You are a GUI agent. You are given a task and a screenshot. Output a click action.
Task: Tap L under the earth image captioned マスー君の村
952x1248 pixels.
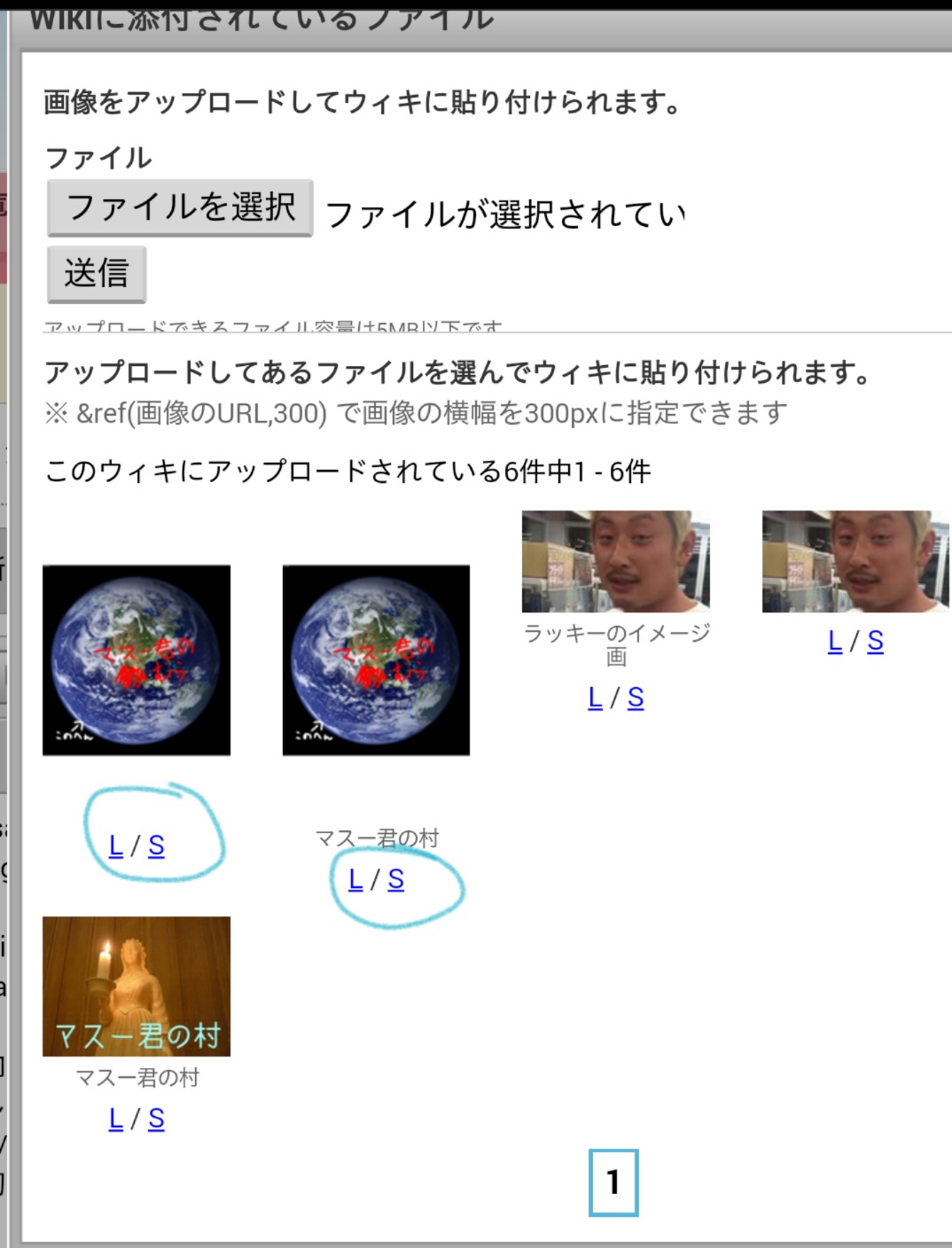tap(355, 879)
